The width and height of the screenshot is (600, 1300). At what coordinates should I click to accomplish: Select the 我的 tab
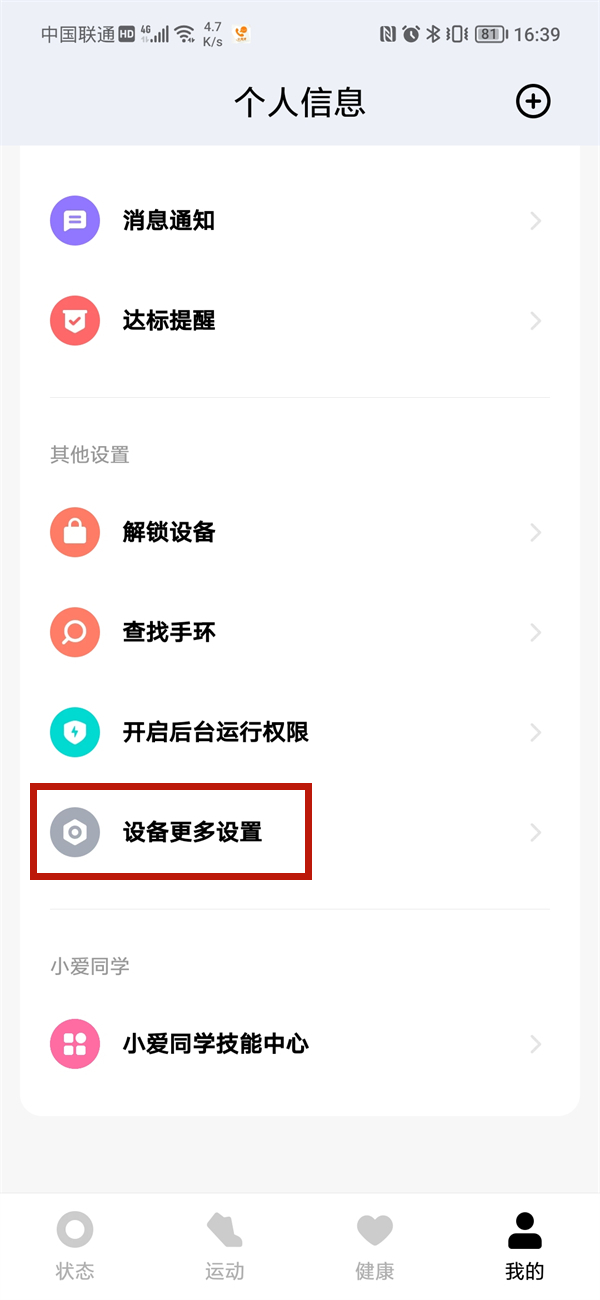tap(525, 1245)
